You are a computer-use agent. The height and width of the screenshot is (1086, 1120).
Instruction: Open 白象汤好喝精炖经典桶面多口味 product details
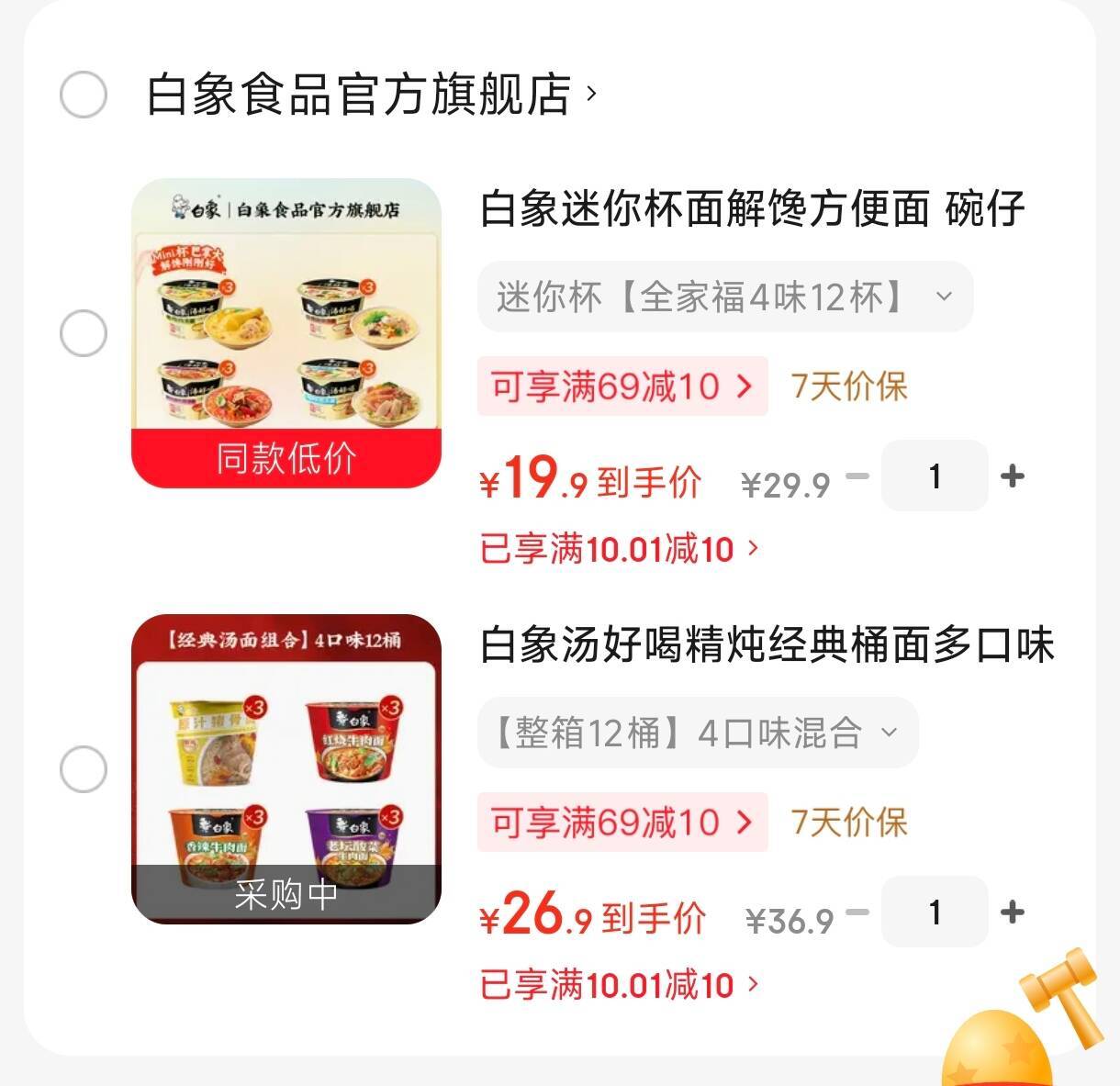click(767, 645)
